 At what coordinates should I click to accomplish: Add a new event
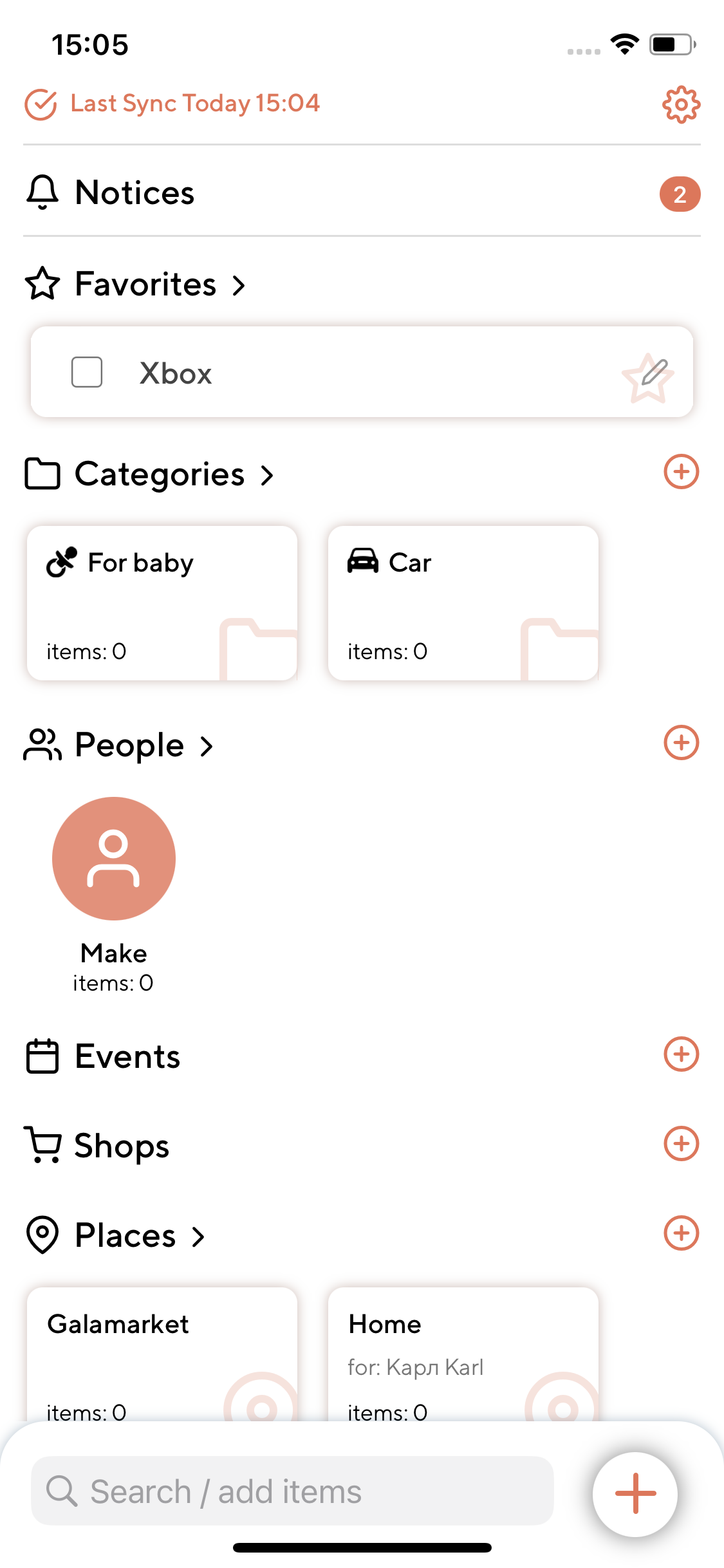tap(681, 1054)
